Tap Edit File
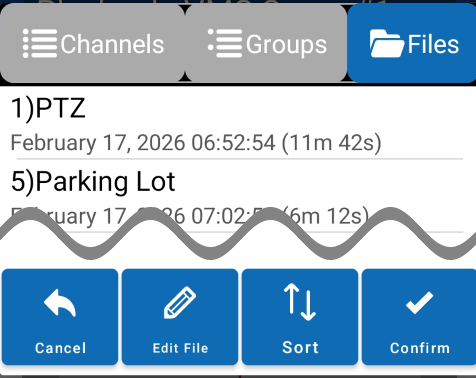 [x=180, y=317]
